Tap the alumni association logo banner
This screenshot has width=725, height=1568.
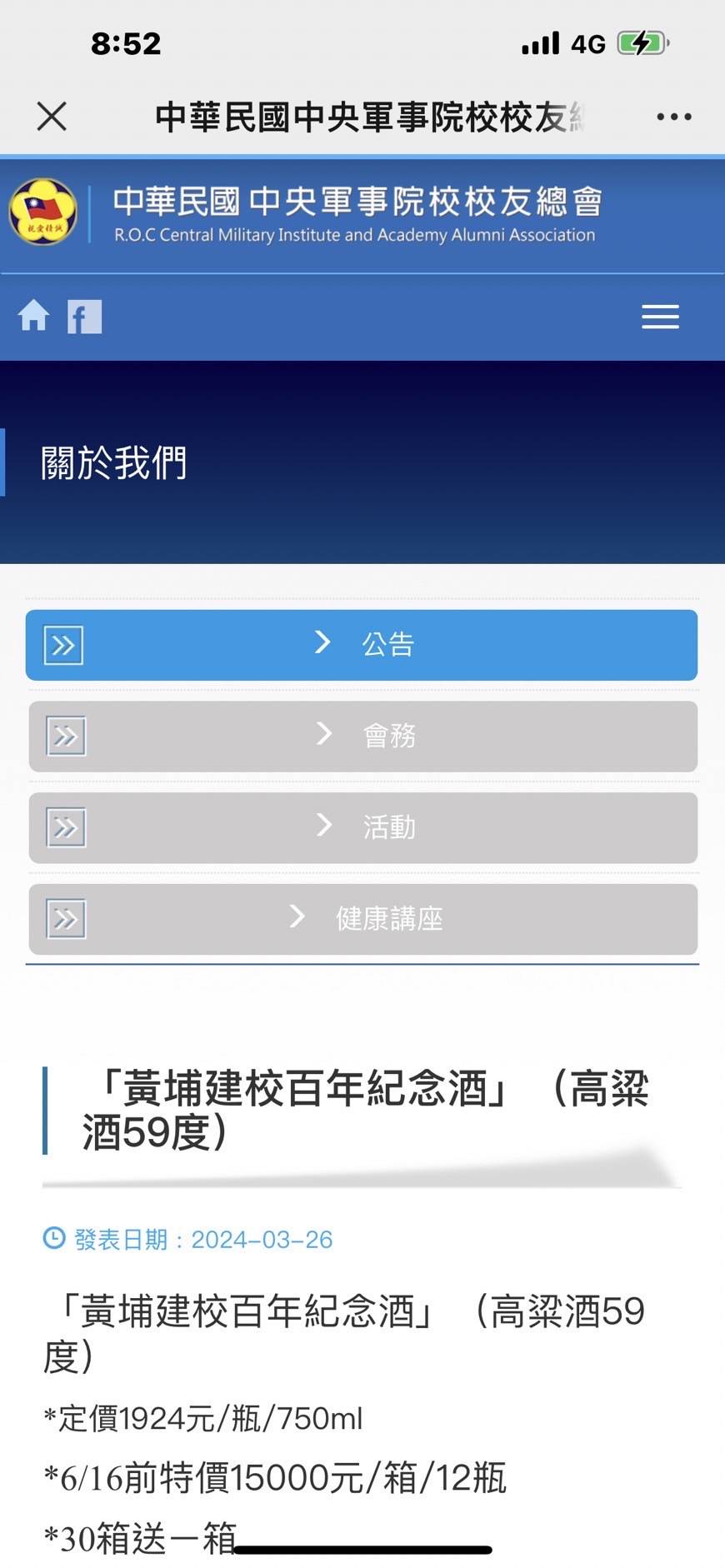point(305,213)
